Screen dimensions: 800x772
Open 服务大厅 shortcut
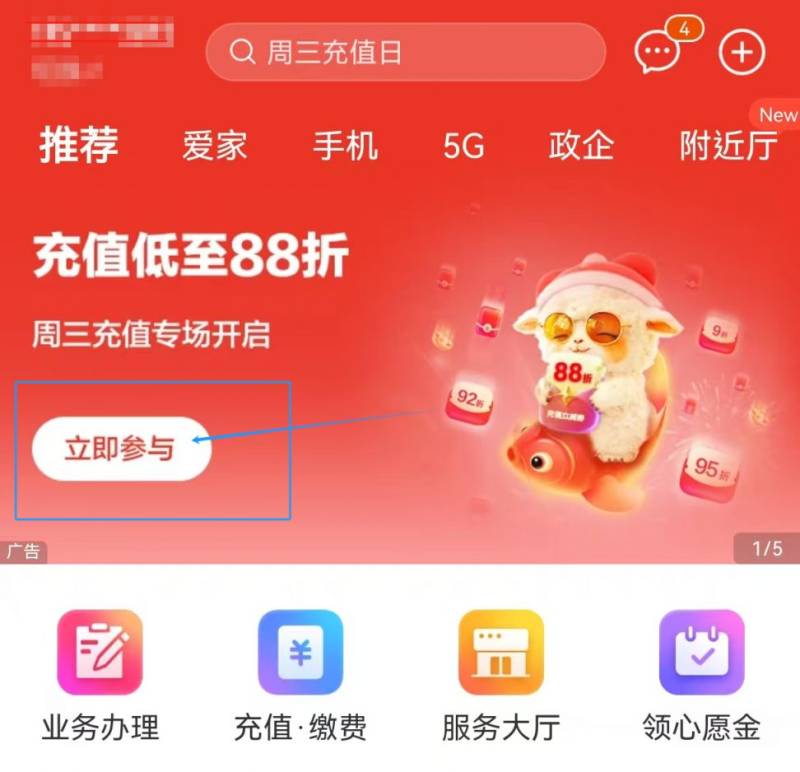pos(501,654)
